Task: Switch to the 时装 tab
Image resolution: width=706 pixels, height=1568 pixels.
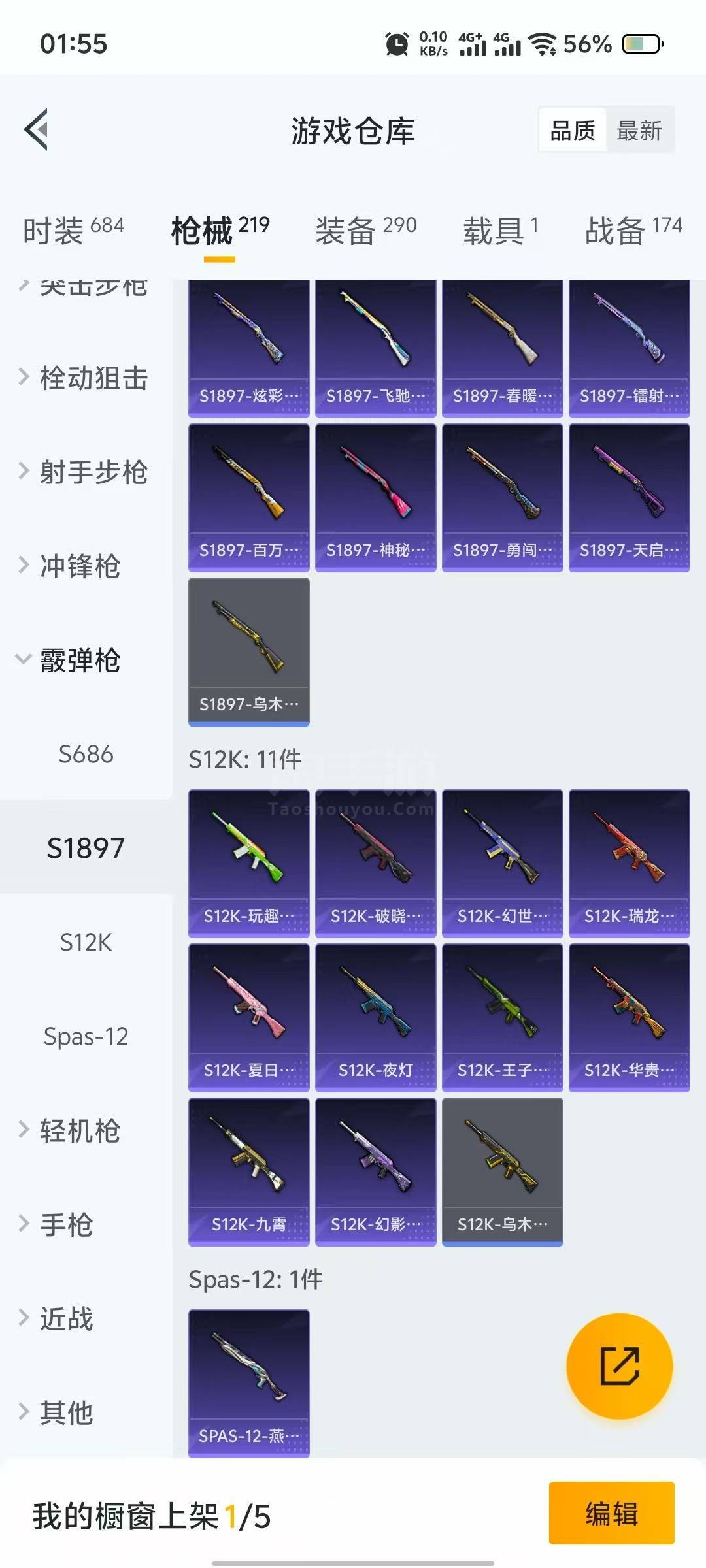Action: (x=73, y=230)
